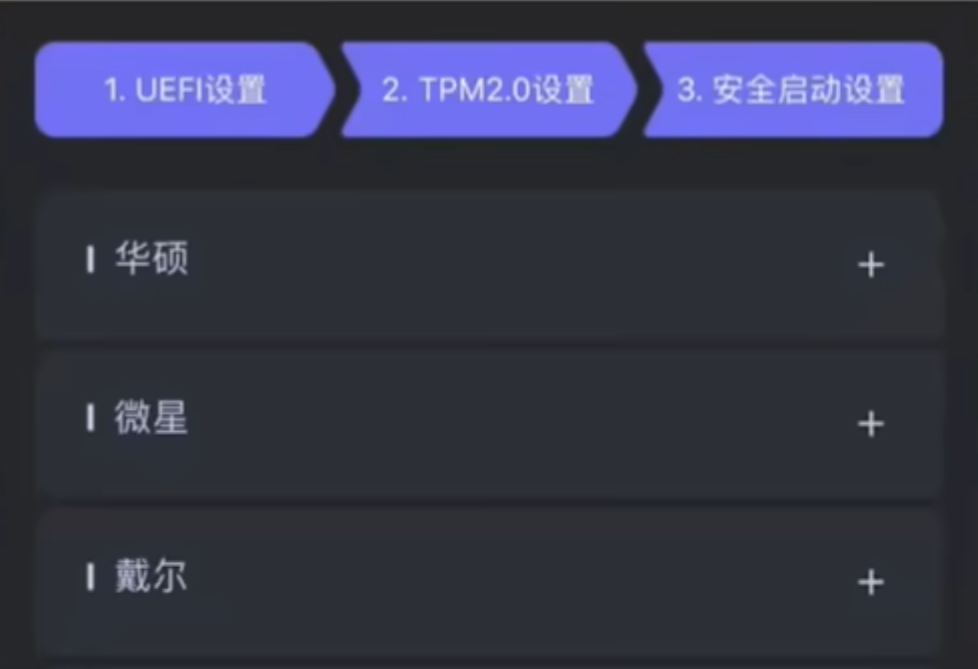Switch to the 1. UEFI设置 step tab
This screenshot has width=978, height=669.
pos(185,90)
